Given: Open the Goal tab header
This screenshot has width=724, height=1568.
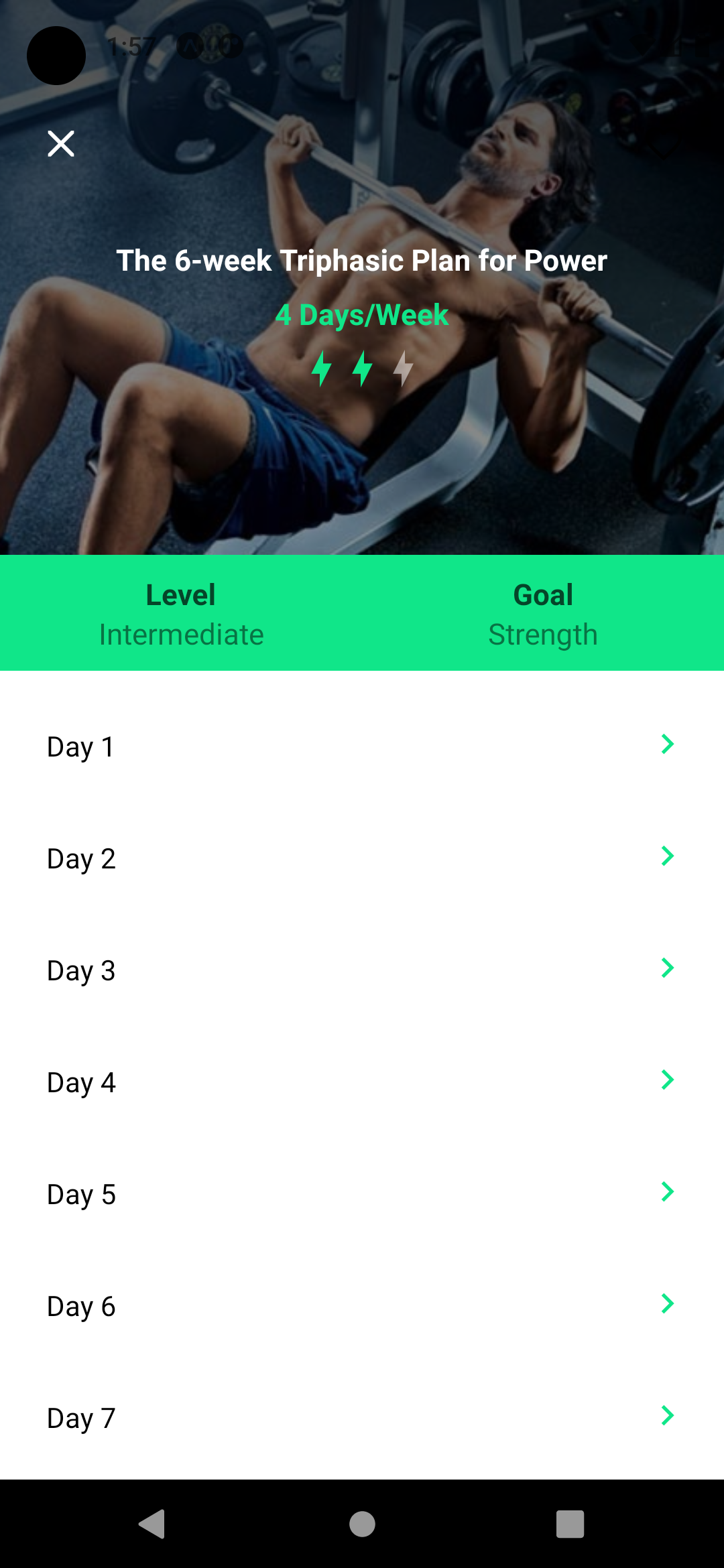Looking at the screenshot, I should click(542, 594).
